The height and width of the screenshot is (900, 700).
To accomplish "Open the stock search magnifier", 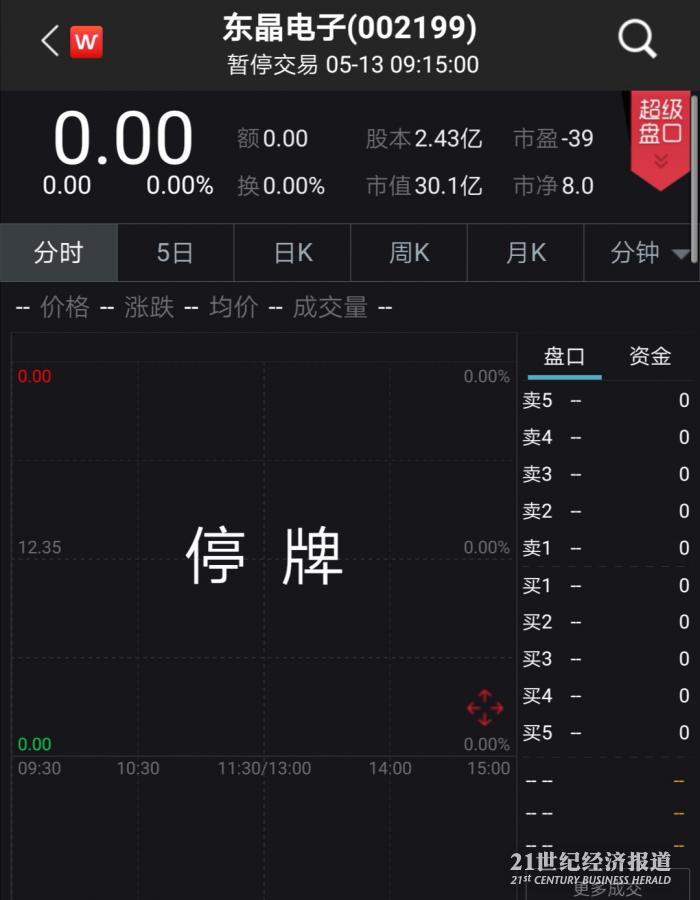I will click(637, 41).
